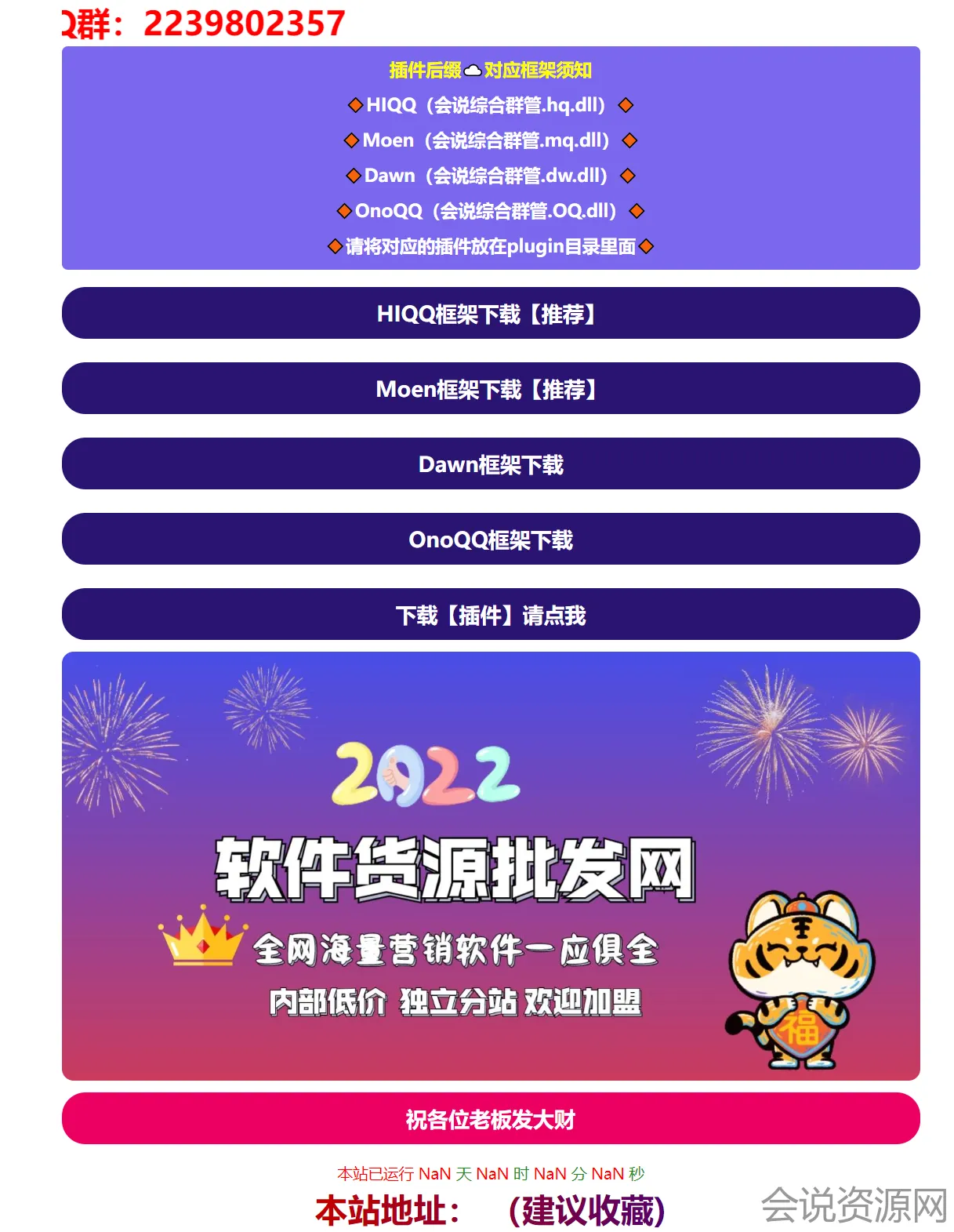Tap 下载【插件】请点我 button
954x1232 pixels.
[491, 615]
